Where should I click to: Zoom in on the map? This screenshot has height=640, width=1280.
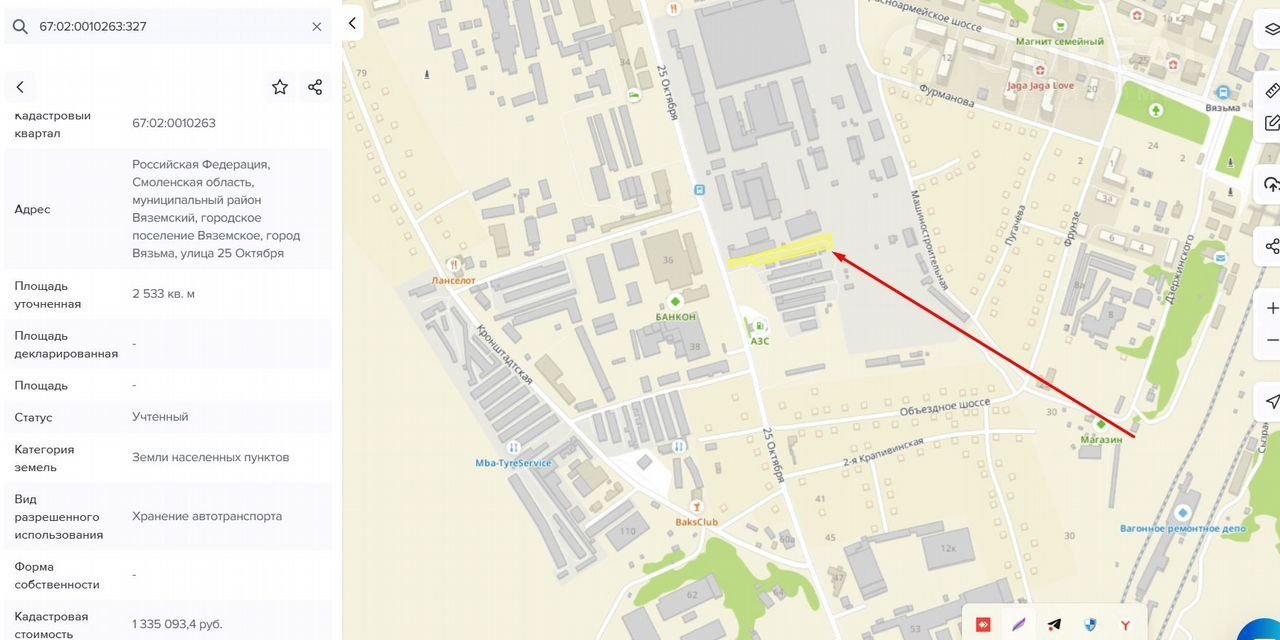[1271, 308]
